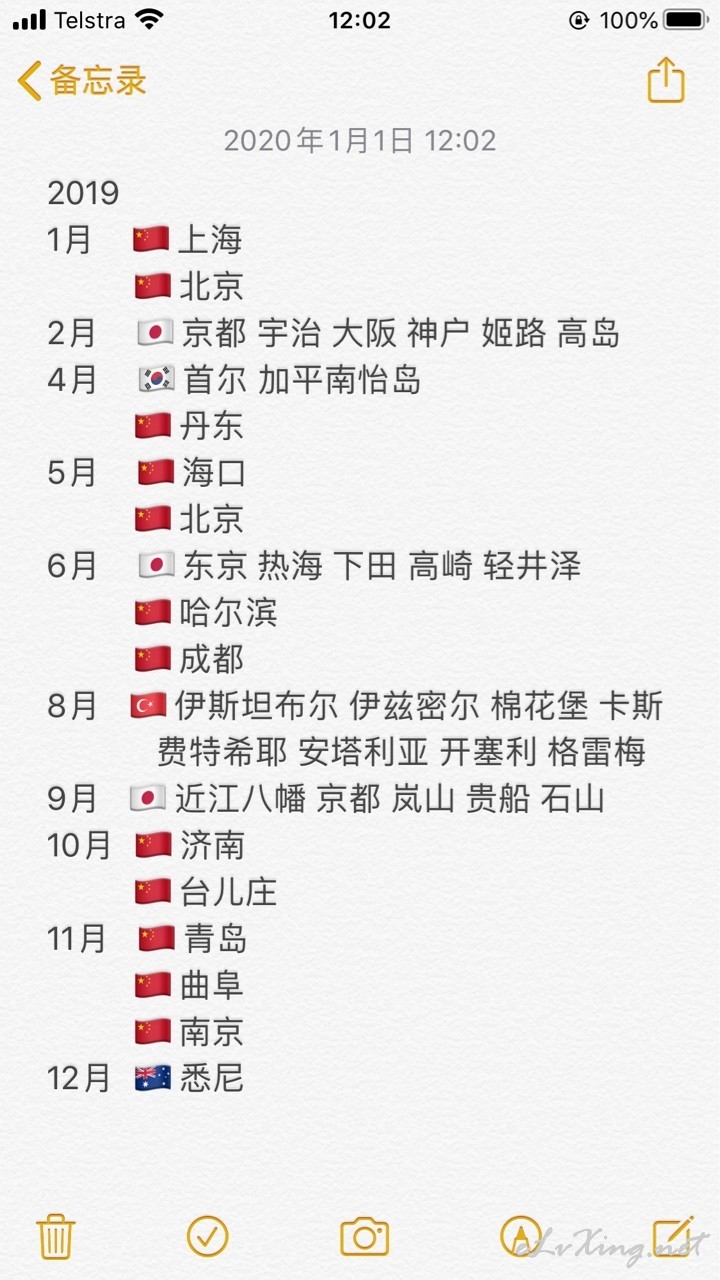Add a checklist with the checkmark icon
The height and width of the screenshot is (1280, 720).
(x=208, y=1236)
